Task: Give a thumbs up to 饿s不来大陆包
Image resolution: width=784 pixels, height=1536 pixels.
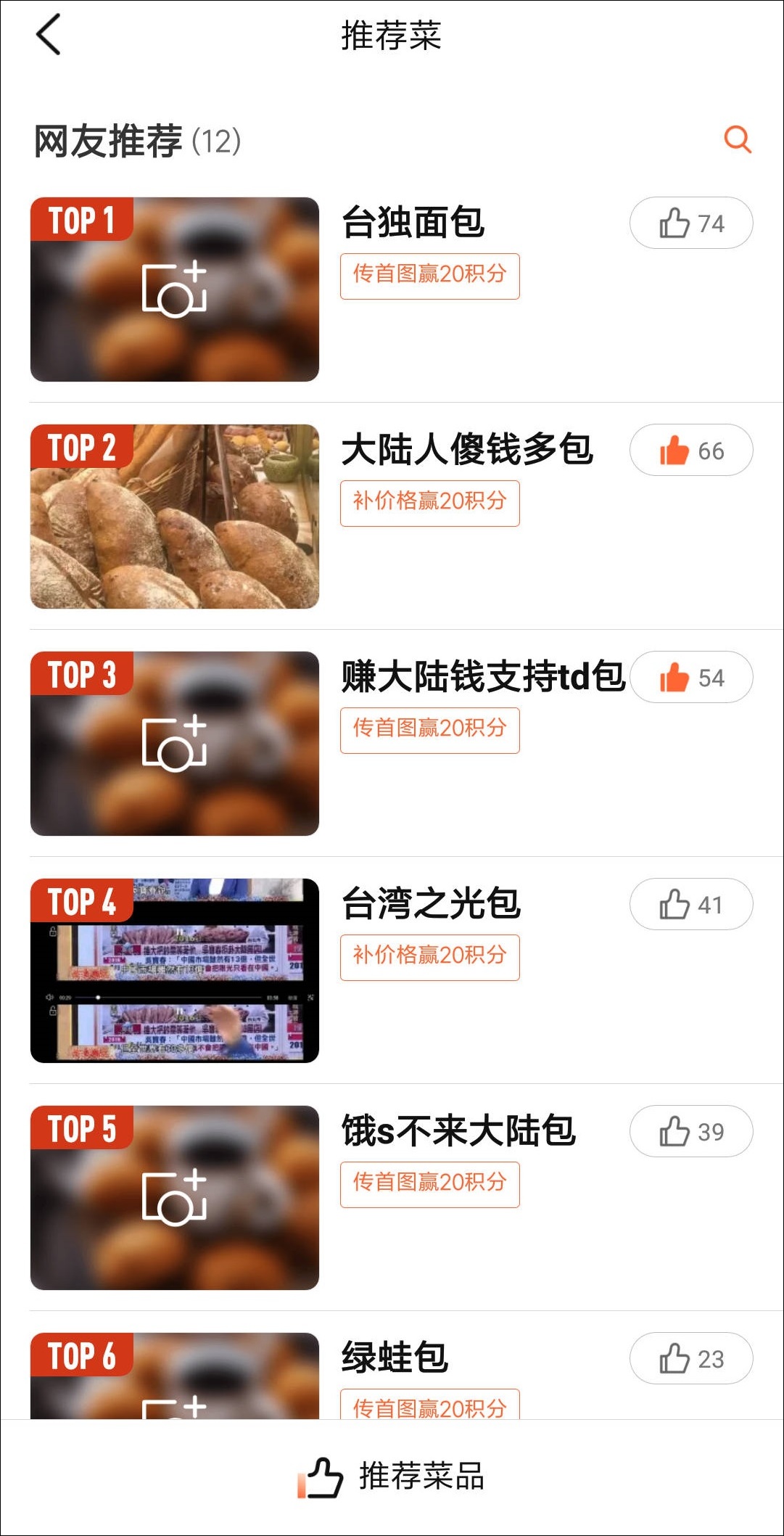Action: pyautogui.click(x=690, y=1132)
